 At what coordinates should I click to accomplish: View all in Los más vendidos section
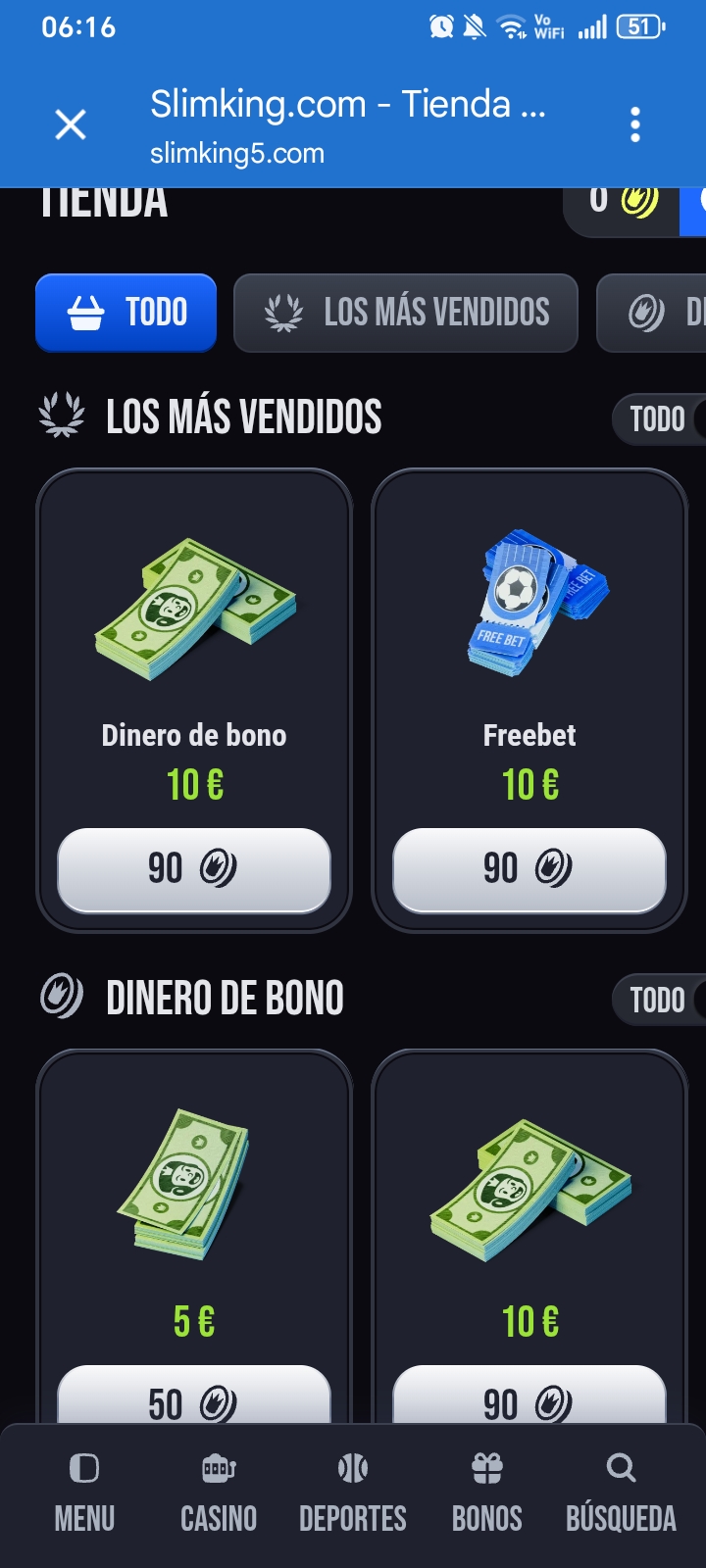click(x=659, y=419)
